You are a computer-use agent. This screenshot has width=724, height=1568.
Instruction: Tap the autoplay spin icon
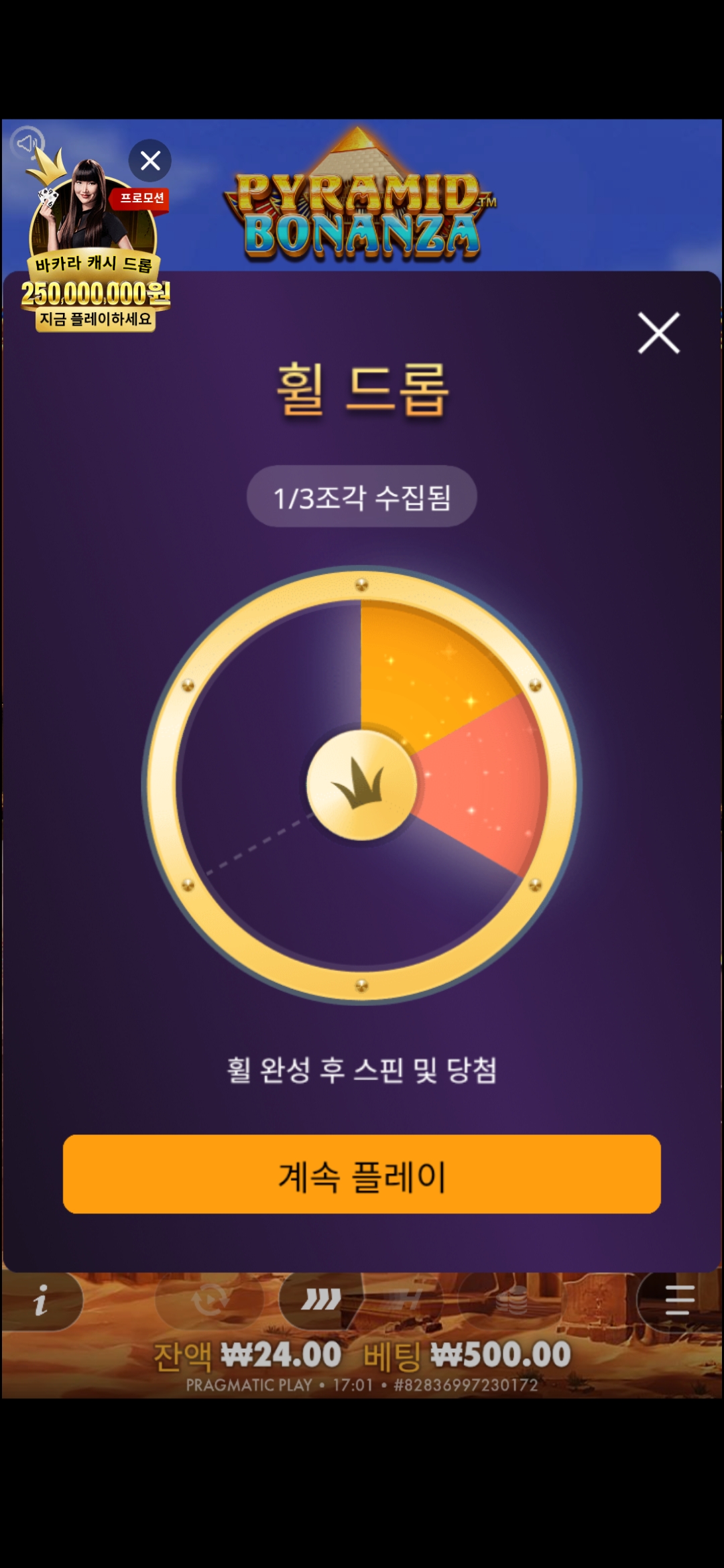click(210, 1300)
